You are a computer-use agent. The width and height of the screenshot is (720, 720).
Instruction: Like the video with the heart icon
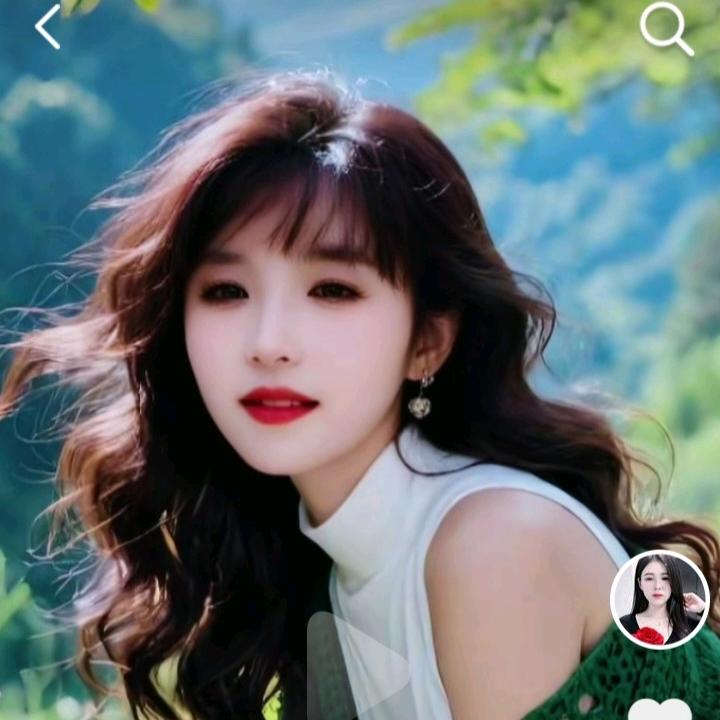tap(660, 708)
